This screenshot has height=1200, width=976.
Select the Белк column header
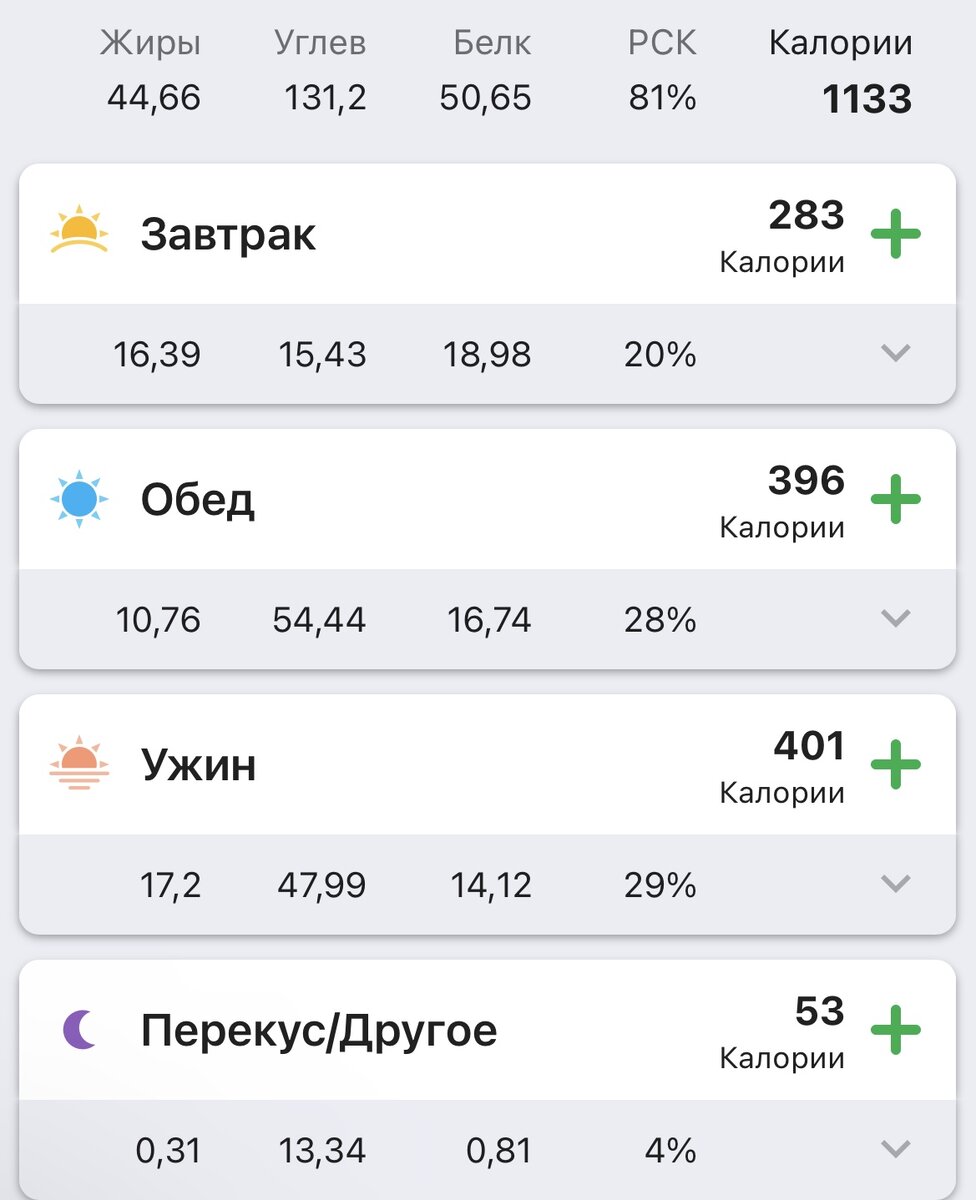click(492, 41)
